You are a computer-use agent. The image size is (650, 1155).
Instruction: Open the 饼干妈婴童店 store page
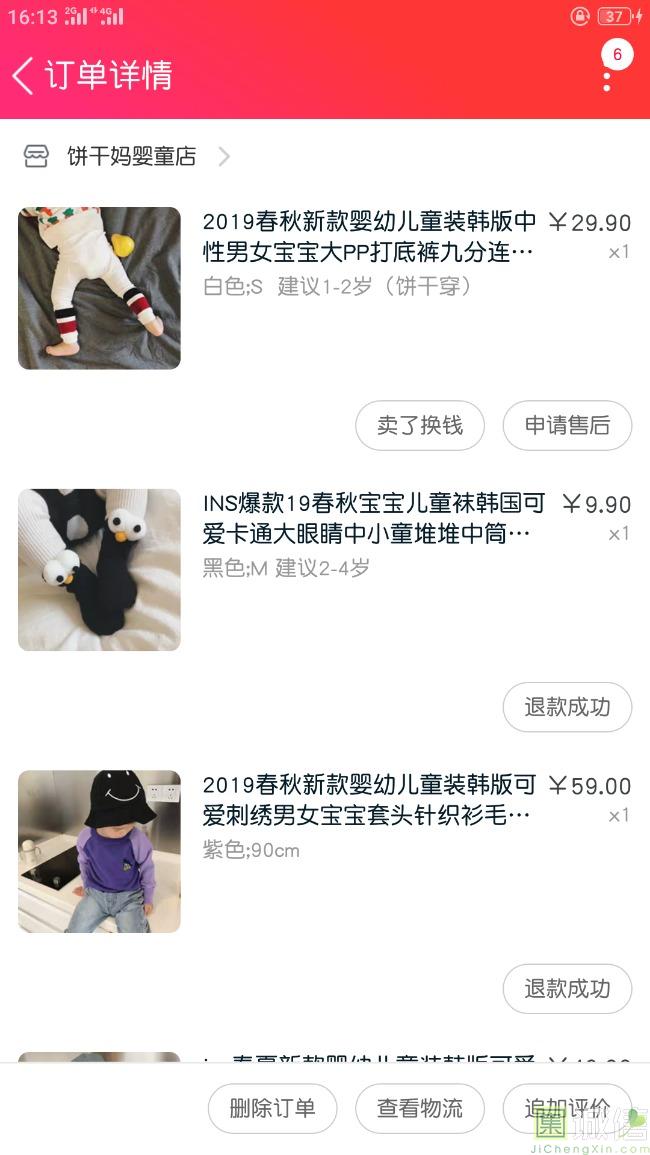pos(130,156)
